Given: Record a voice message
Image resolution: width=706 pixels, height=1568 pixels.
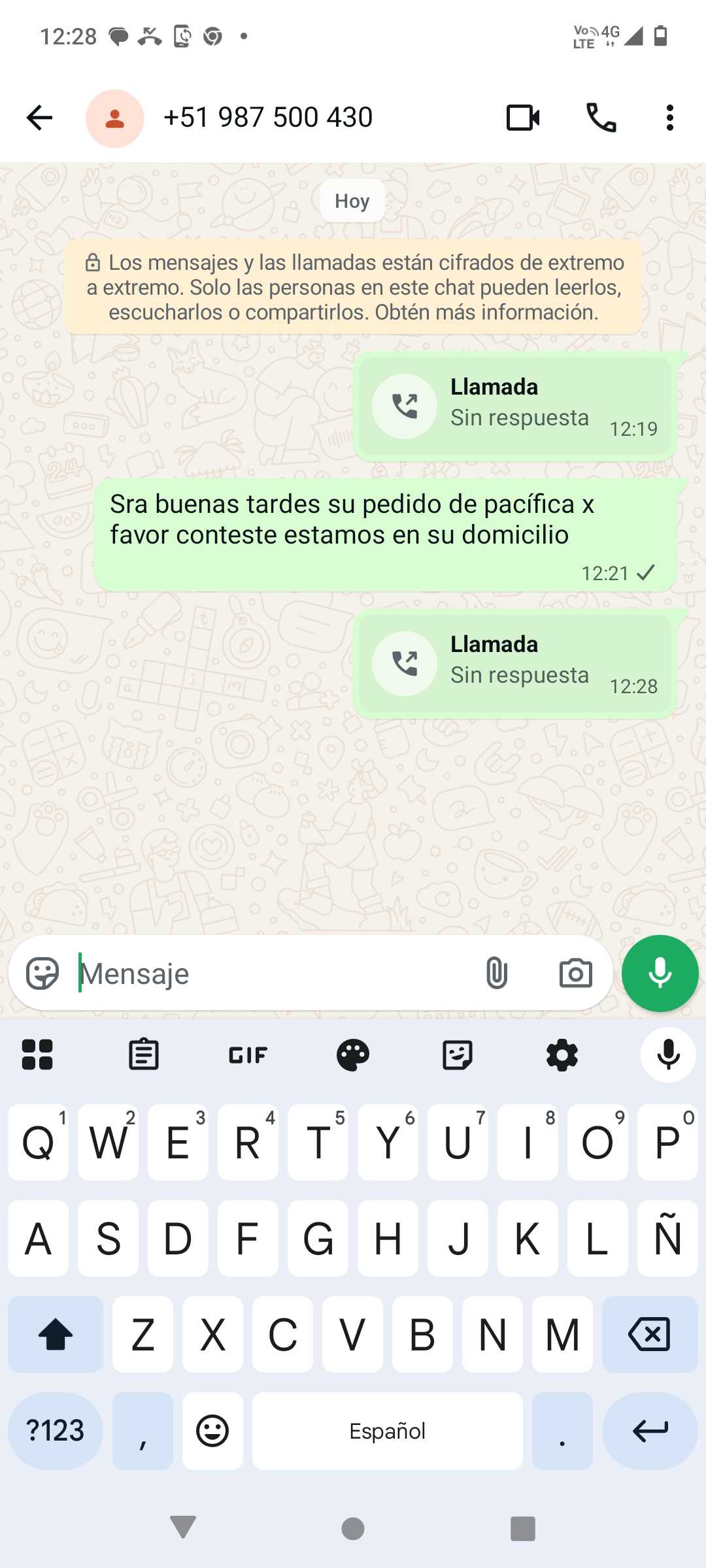Looking at the screenshot, I should click(x=660, y=973).
